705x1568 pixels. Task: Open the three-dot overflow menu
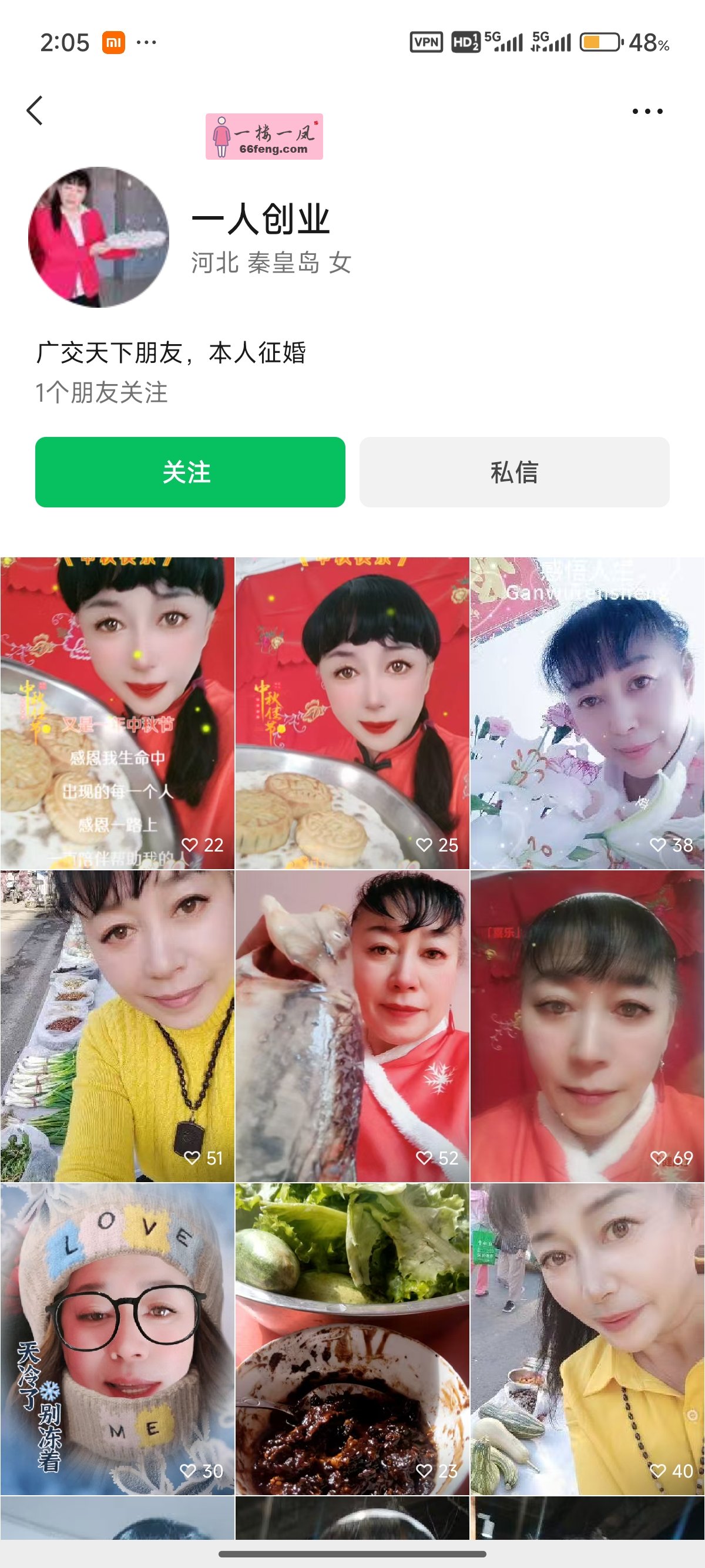click(647, 111)
